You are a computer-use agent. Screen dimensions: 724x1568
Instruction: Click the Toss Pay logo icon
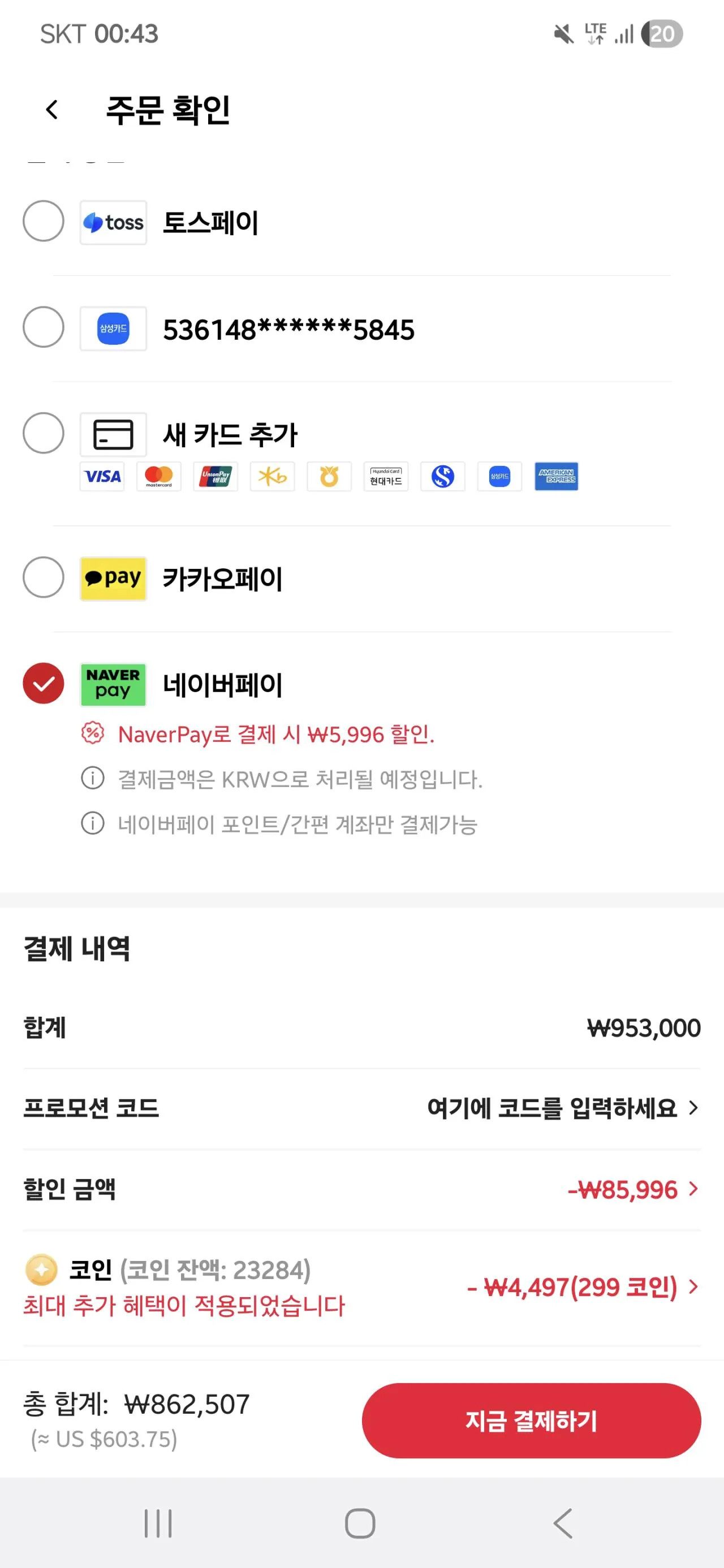[x=113, y=222]
